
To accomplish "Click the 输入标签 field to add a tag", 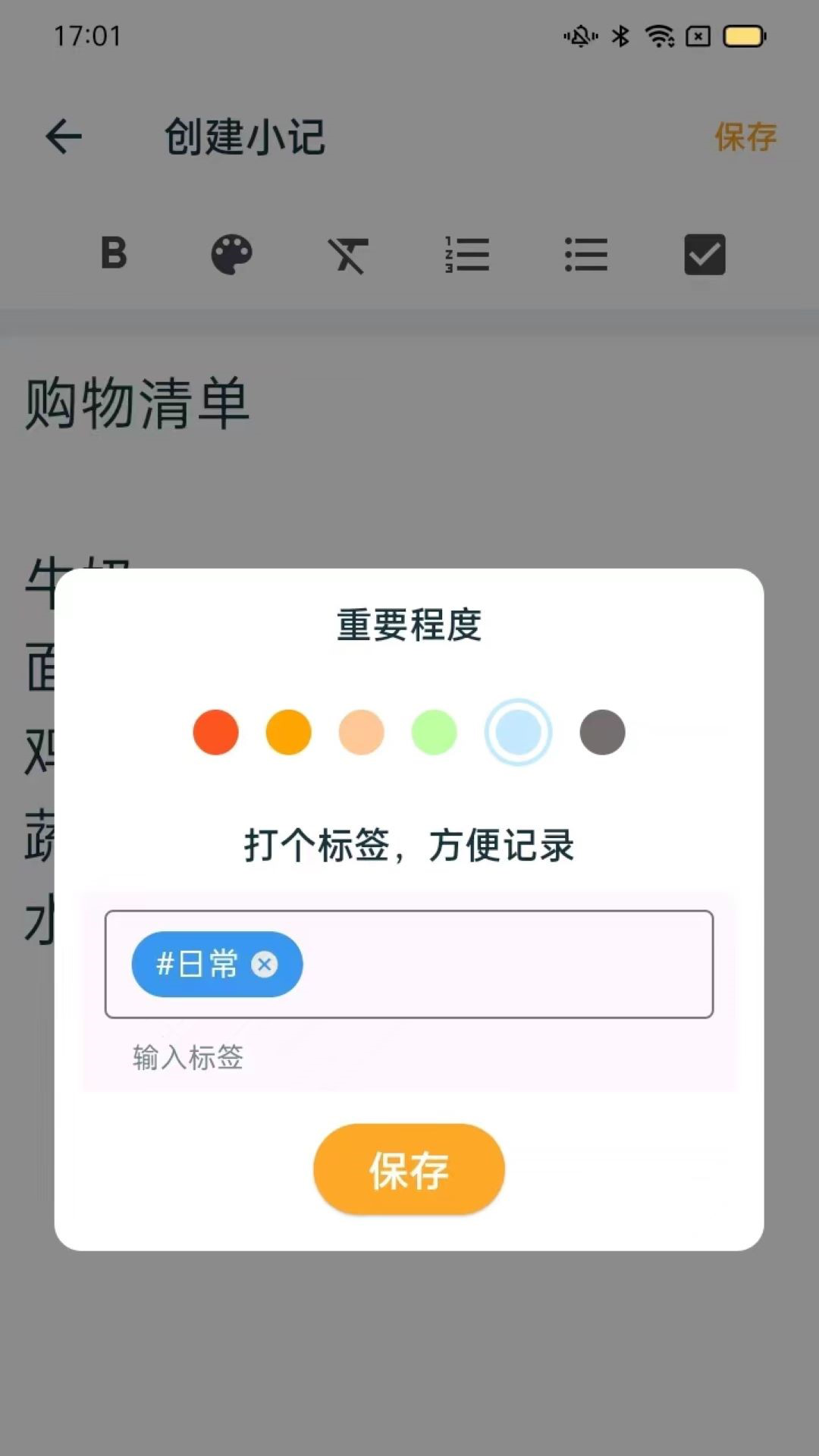I will pos(188,1057).
